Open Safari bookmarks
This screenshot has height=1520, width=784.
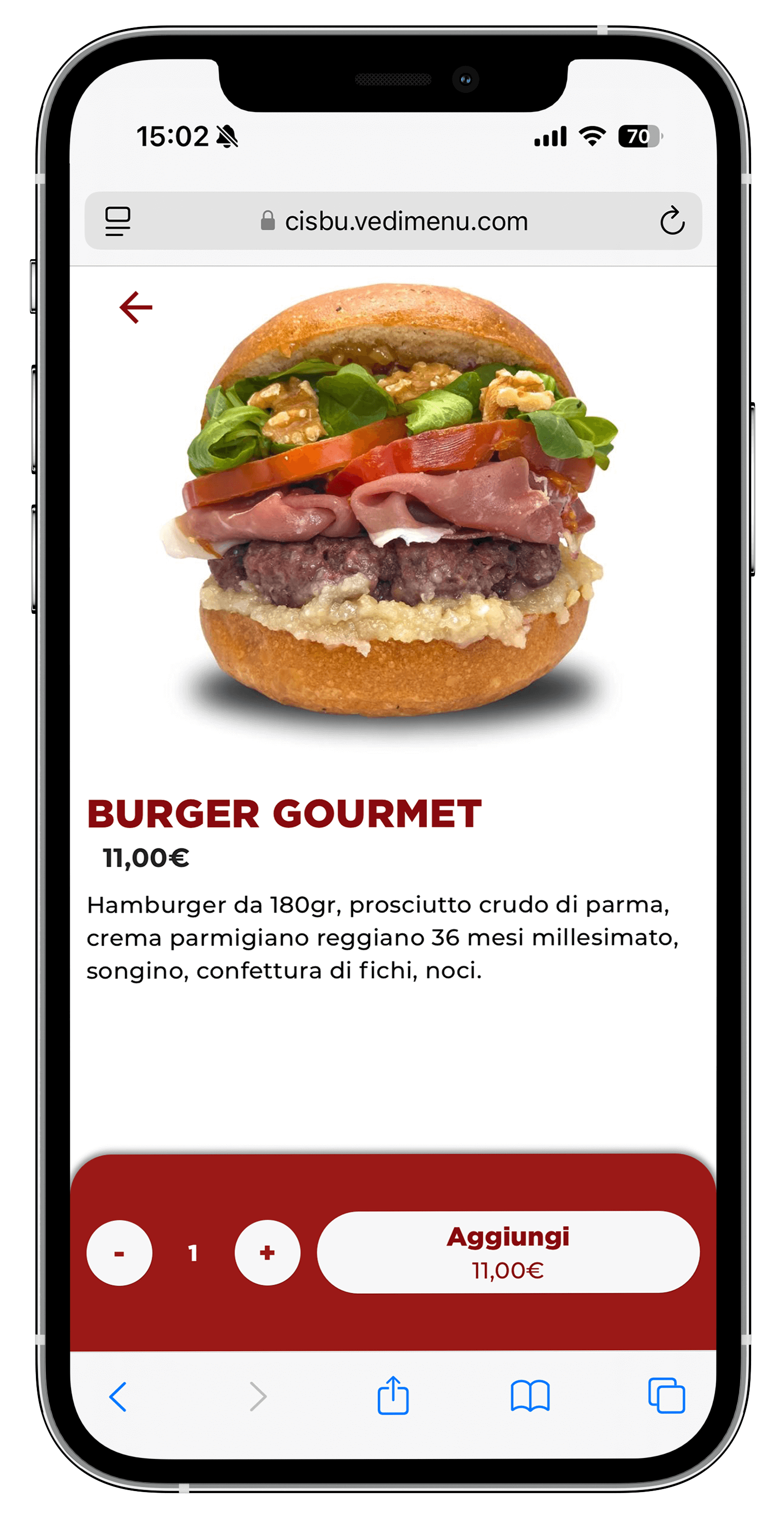[530, 1396]
